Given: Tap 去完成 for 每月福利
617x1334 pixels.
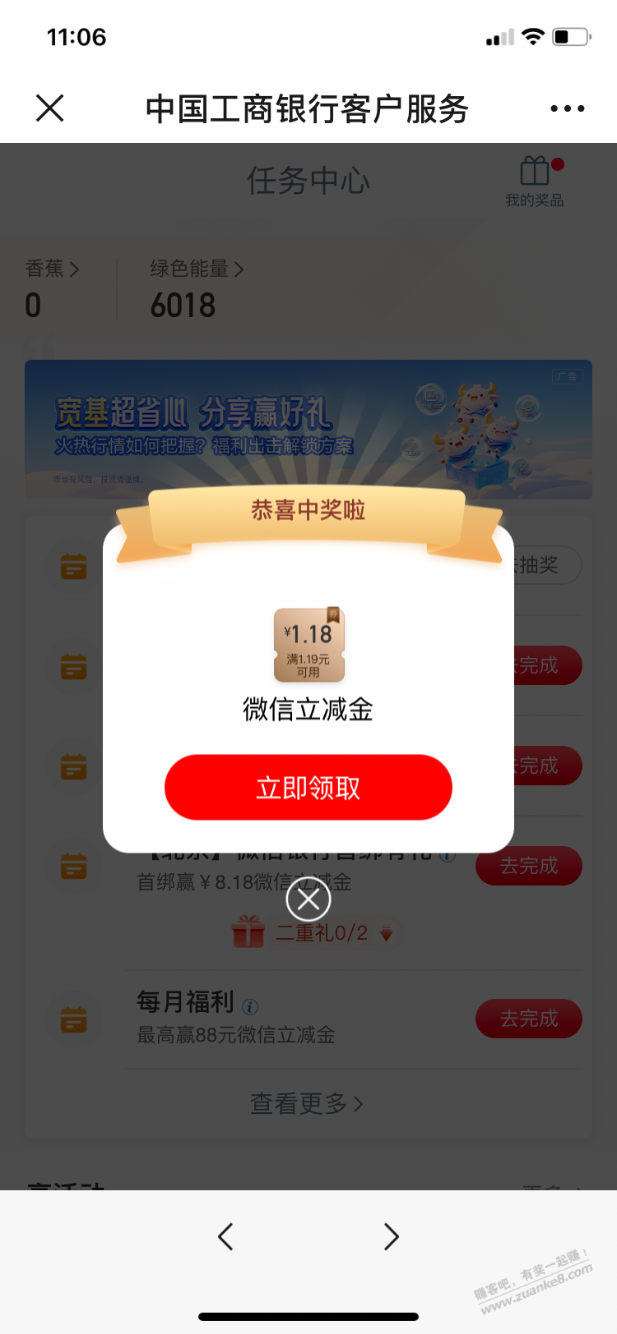Looking at the screenshot, I should tap(529, 1018).
